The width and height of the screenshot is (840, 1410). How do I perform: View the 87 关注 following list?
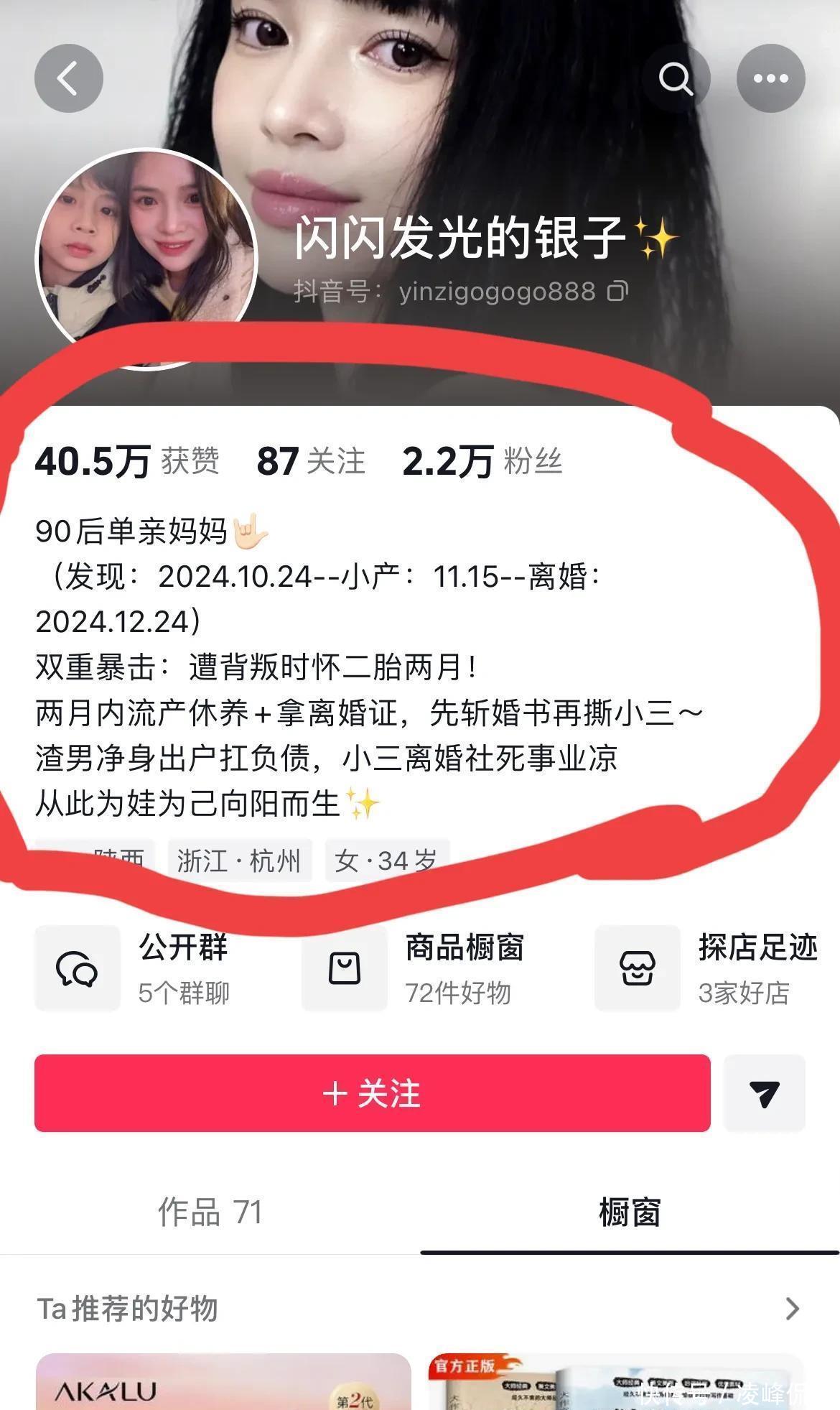311,460
